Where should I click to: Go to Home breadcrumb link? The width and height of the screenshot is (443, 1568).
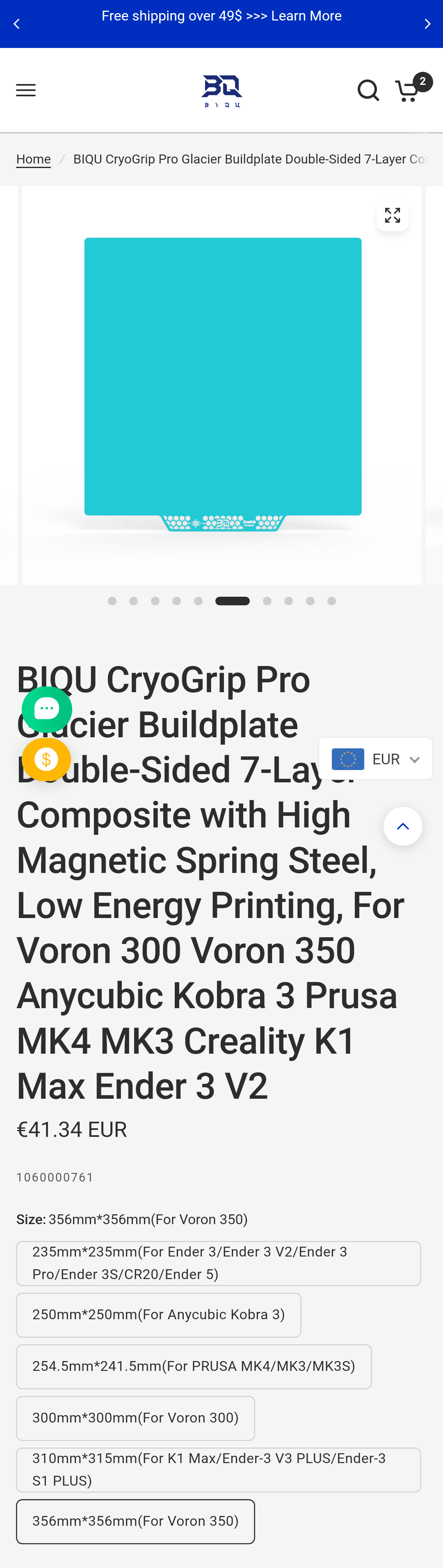coord(34,159)
